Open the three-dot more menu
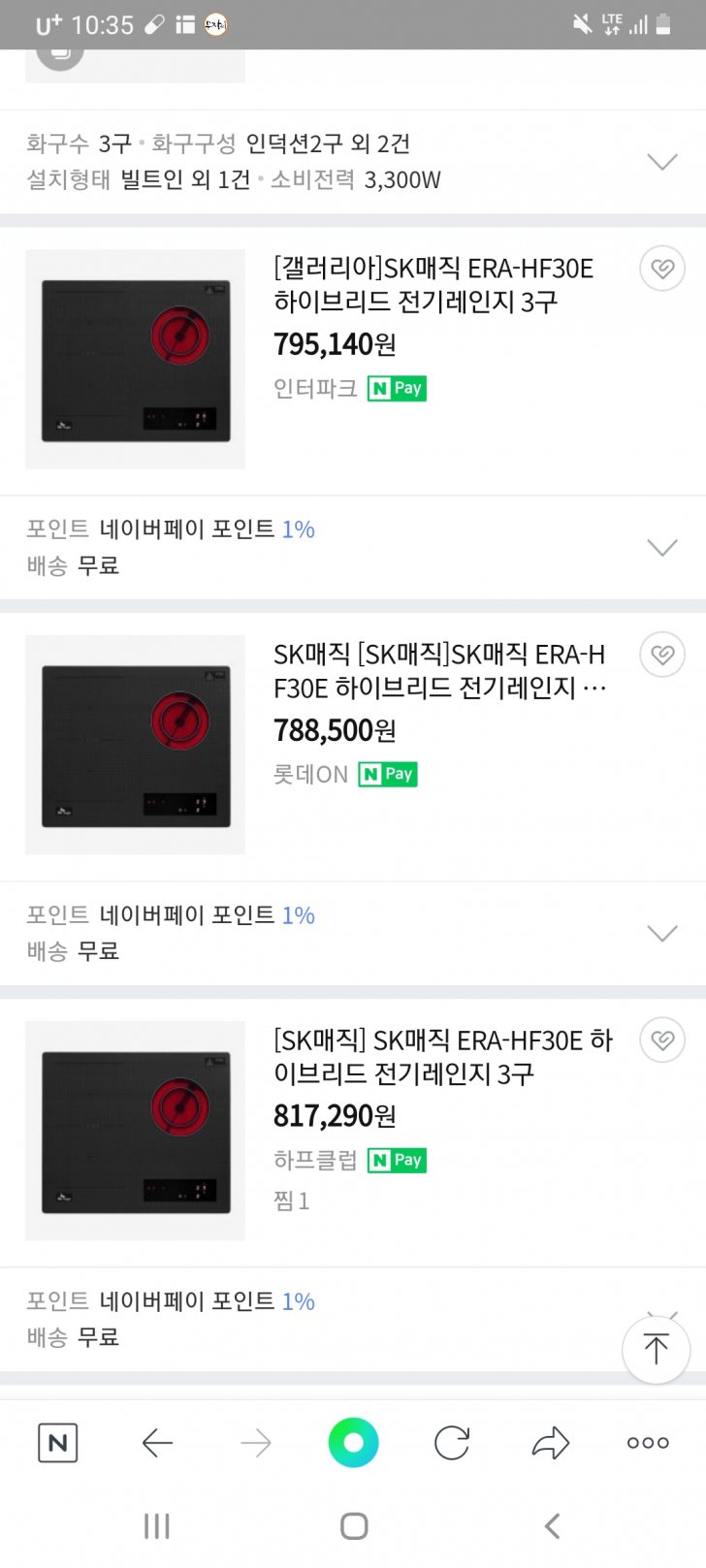 [x=648, y=1443]
